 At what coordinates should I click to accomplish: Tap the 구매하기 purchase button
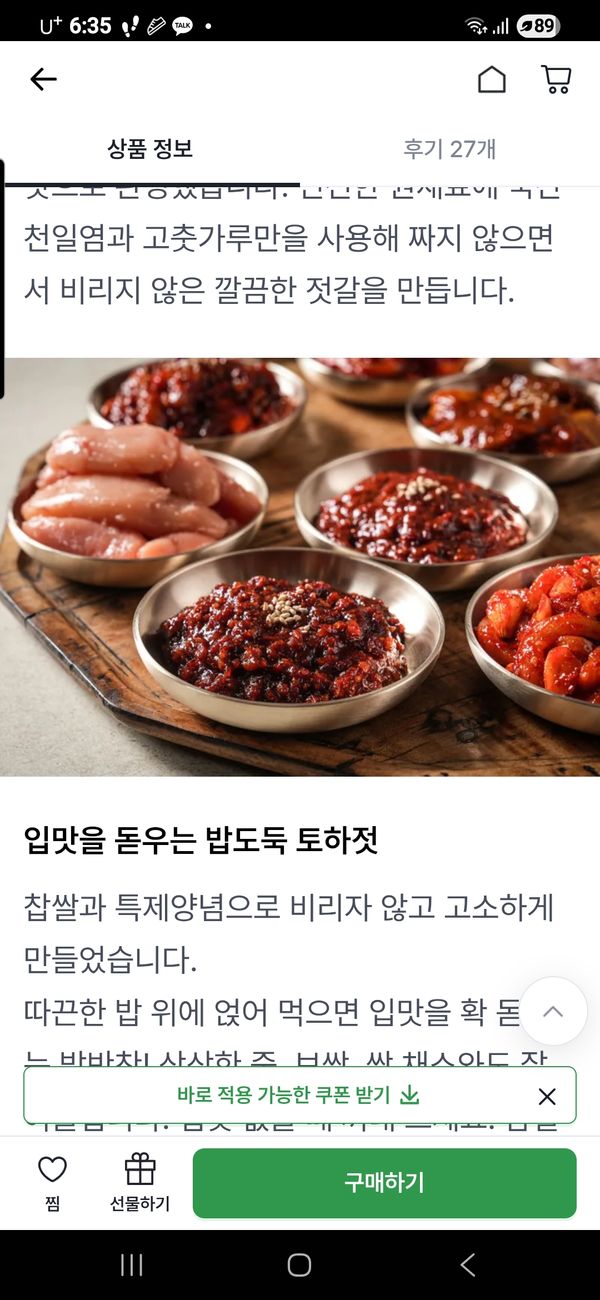point(384,1183)
